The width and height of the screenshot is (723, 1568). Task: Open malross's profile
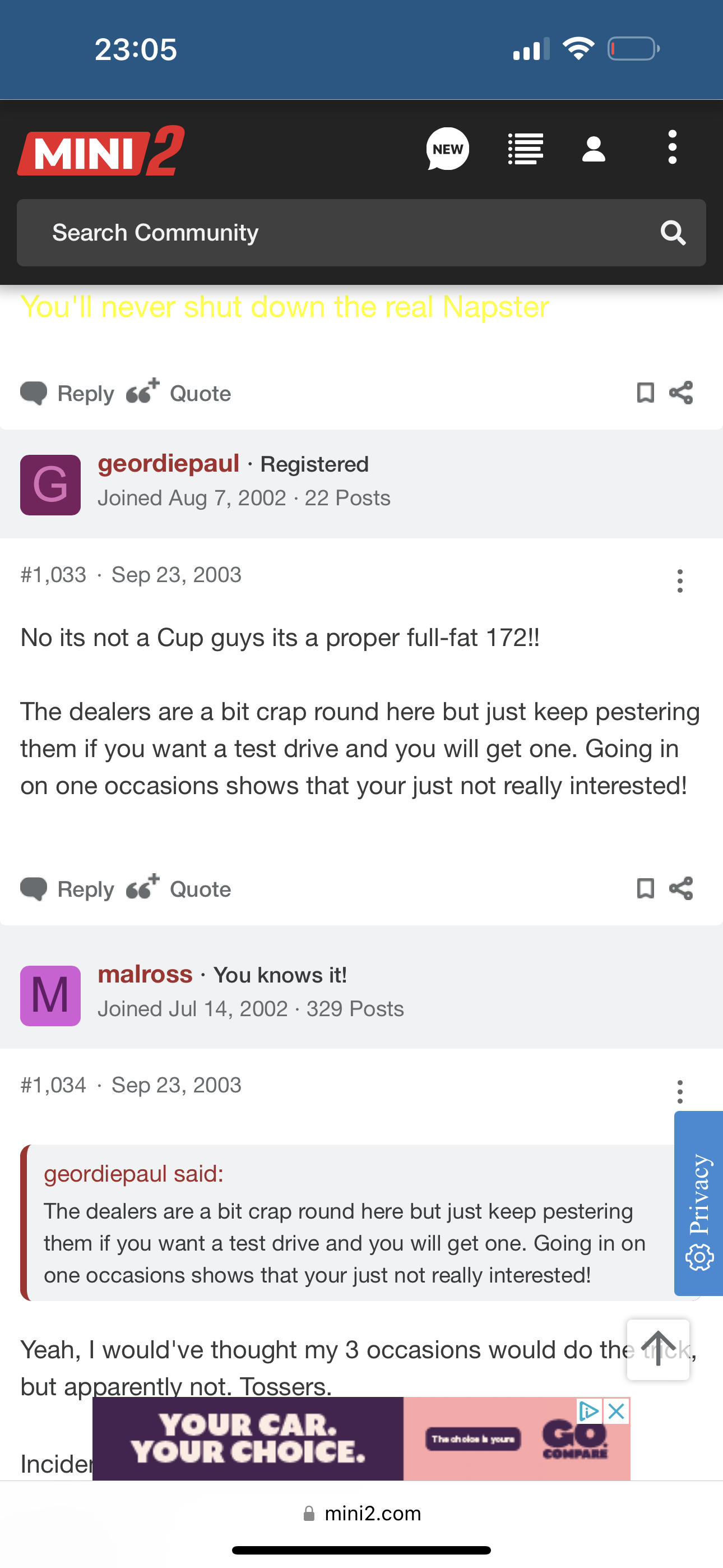(x=146, y=975)
